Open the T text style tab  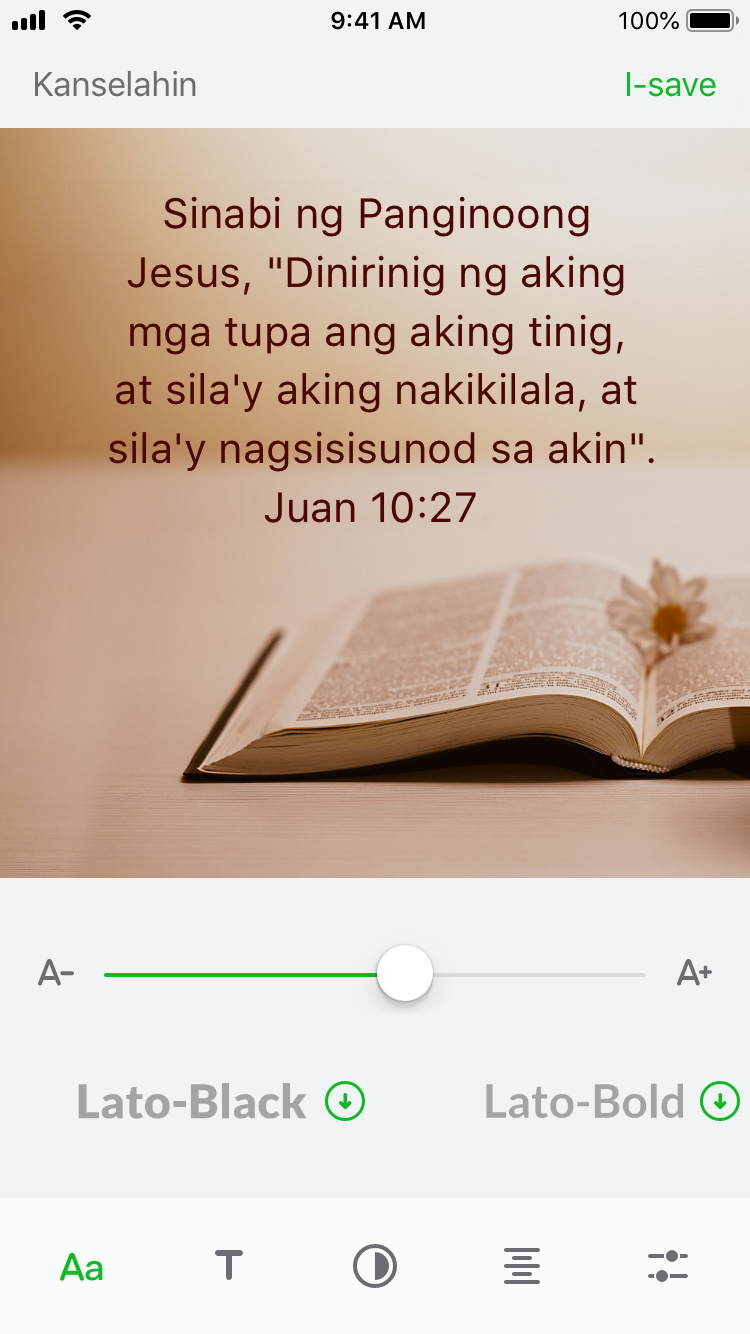[229, 1266]
